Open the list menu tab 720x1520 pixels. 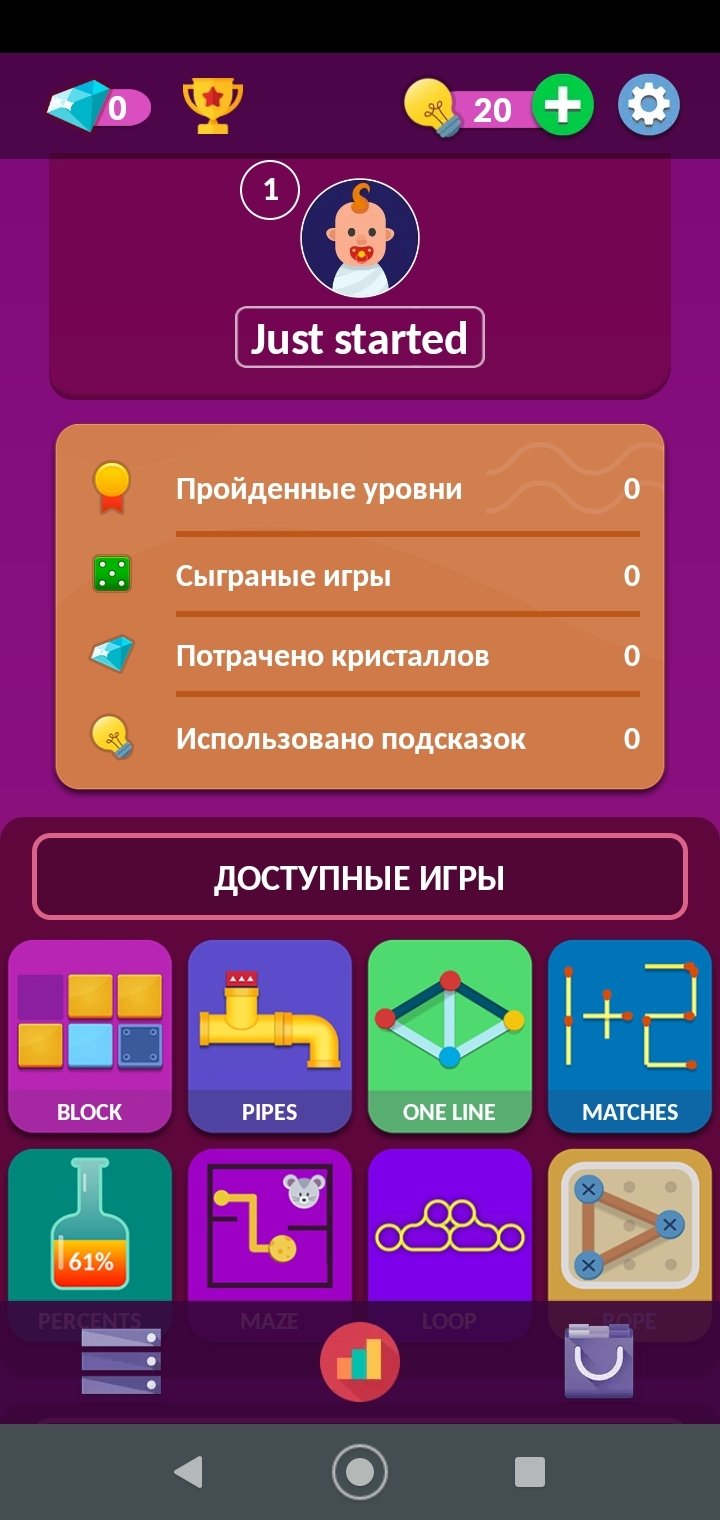point(121,1361)
